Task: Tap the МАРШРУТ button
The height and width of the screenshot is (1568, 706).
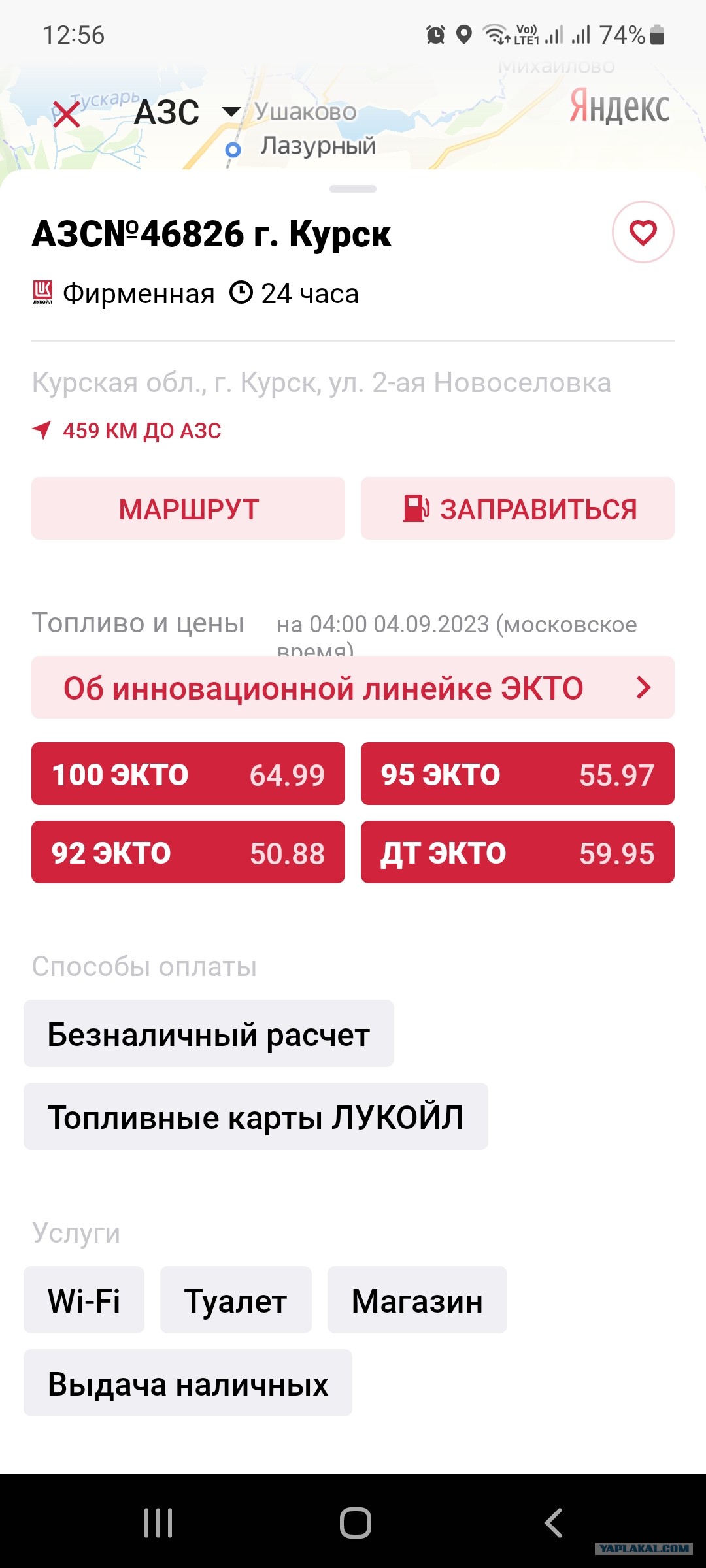Action: click(188, 508)
